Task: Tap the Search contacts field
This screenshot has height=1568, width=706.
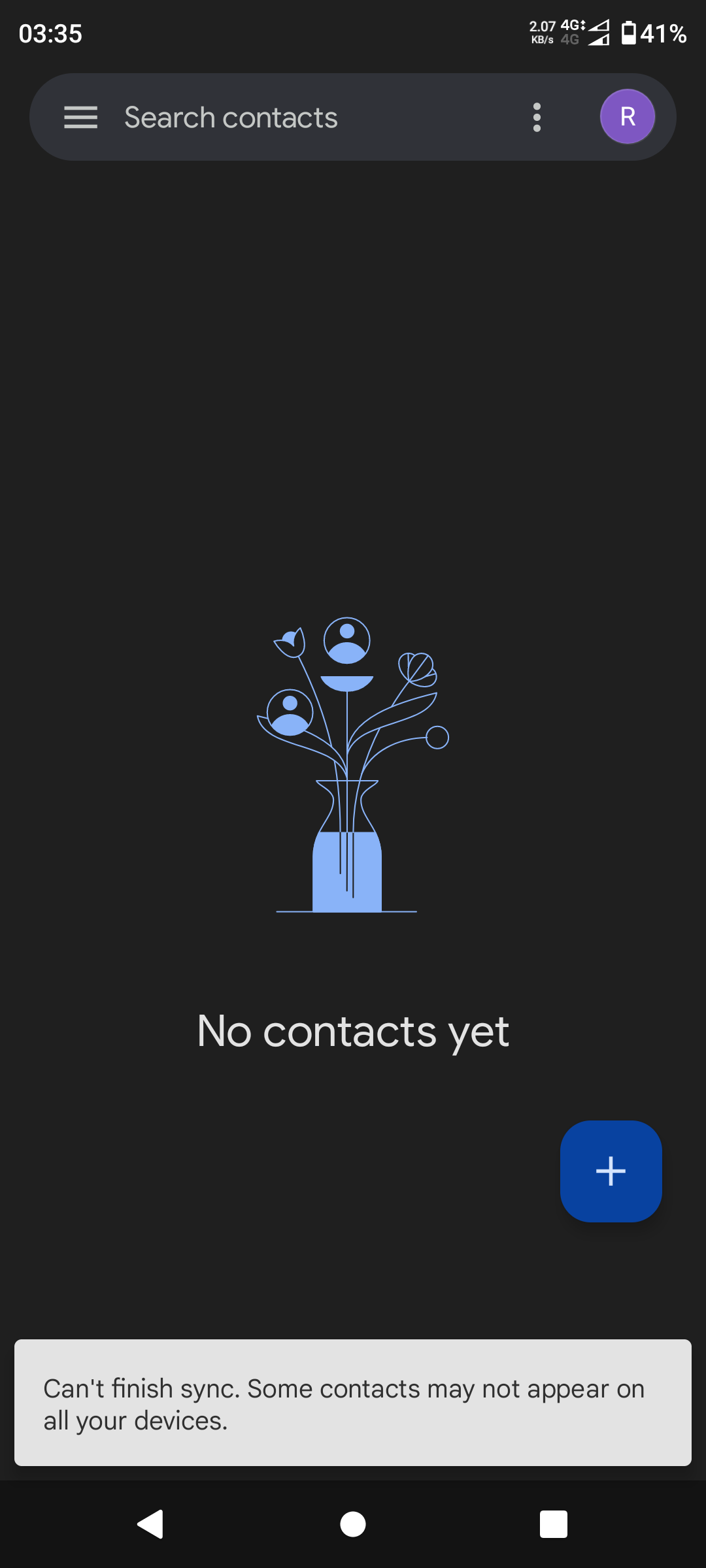Action: click(294, 118)
